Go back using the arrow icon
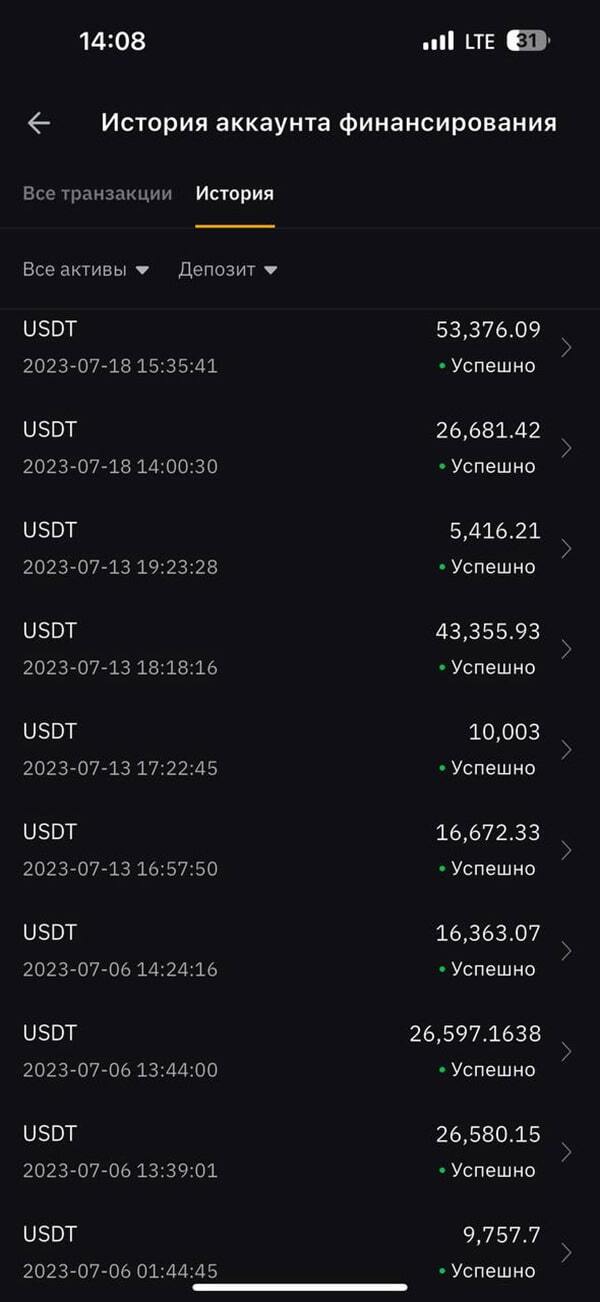 pos(39,123)
